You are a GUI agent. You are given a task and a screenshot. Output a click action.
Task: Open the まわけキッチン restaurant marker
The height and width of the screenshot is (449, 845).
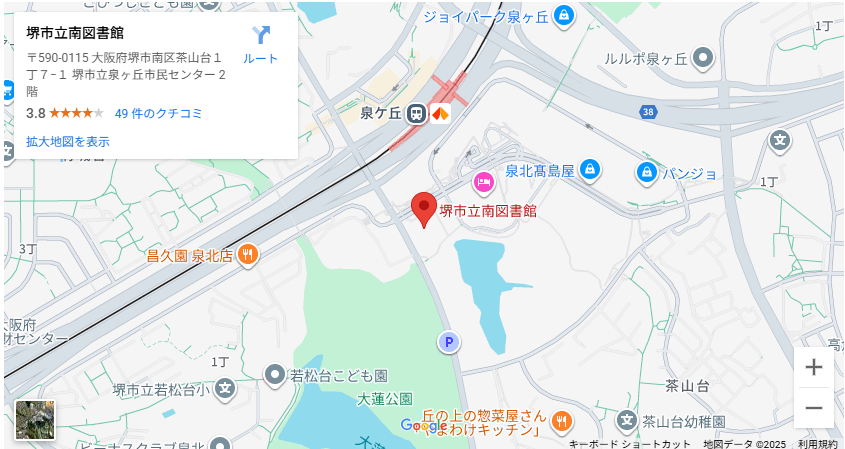coord(561,421)
